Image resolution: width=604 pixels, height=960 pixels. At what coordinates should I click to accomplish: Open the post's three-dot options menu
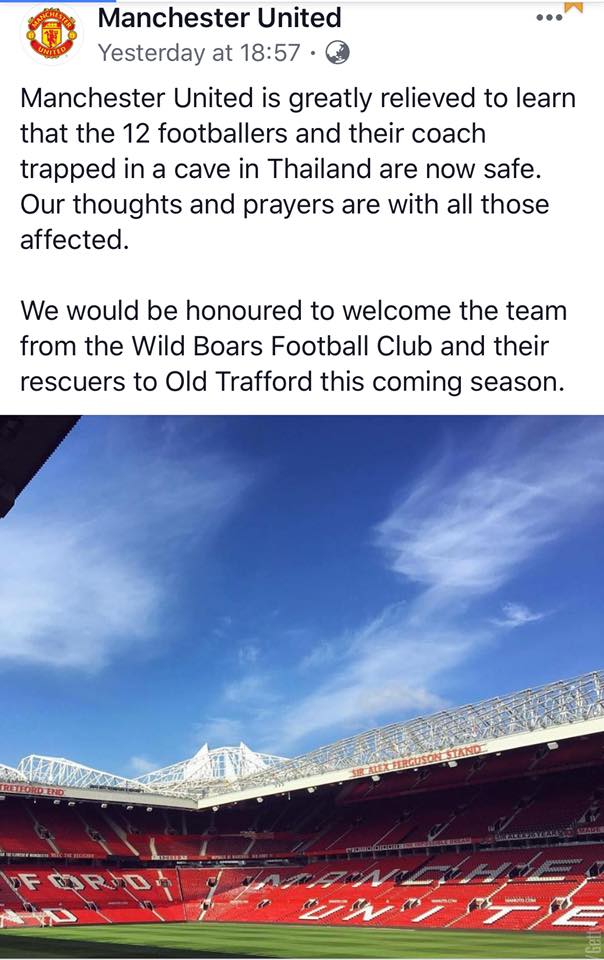[549, 18]
